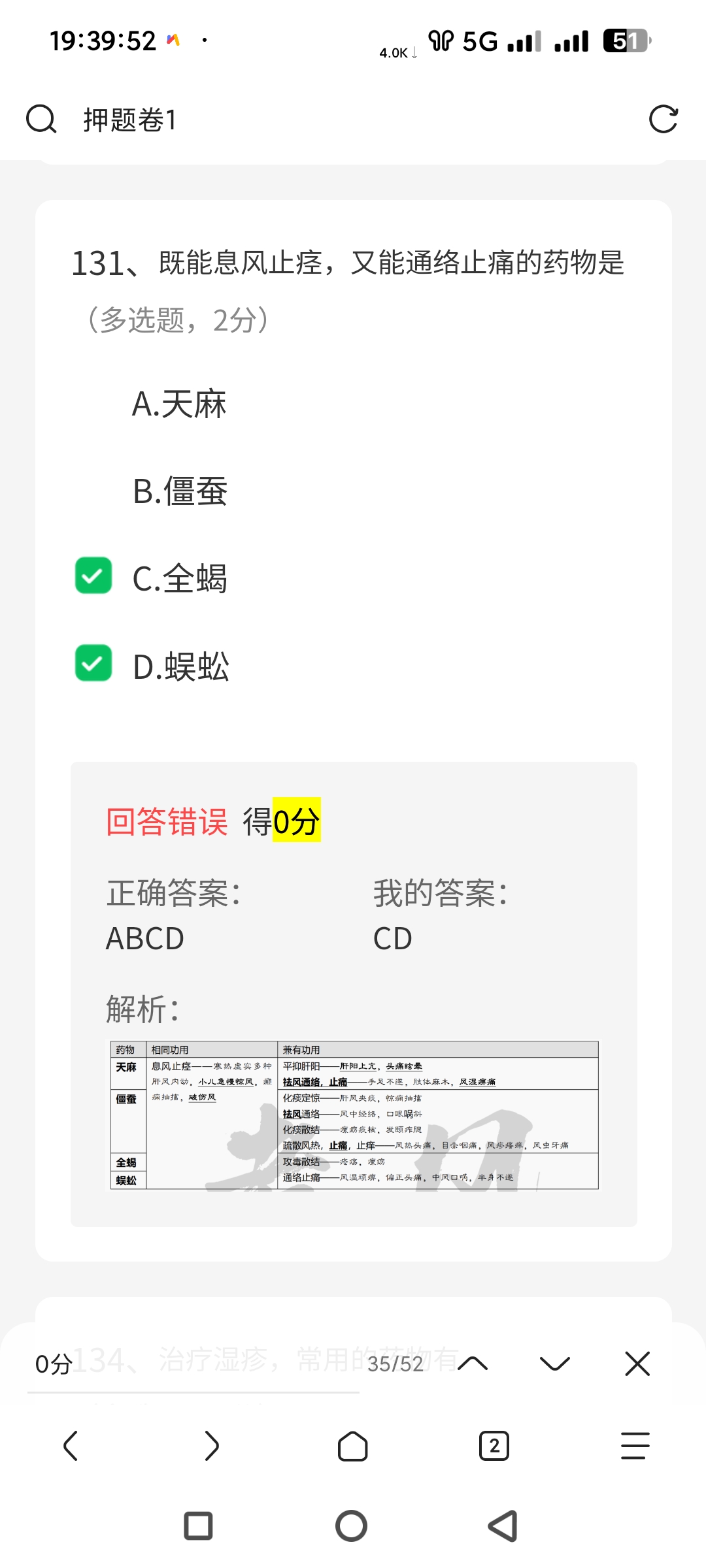
Task: Show the two open browser tabs
Action: [494, 1446]
